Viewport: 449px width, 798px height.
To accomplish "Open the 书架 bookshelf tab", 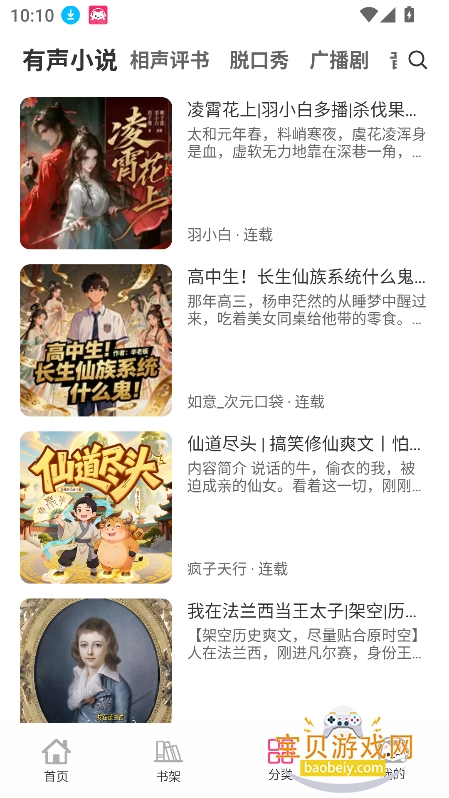I will point(169,760).
